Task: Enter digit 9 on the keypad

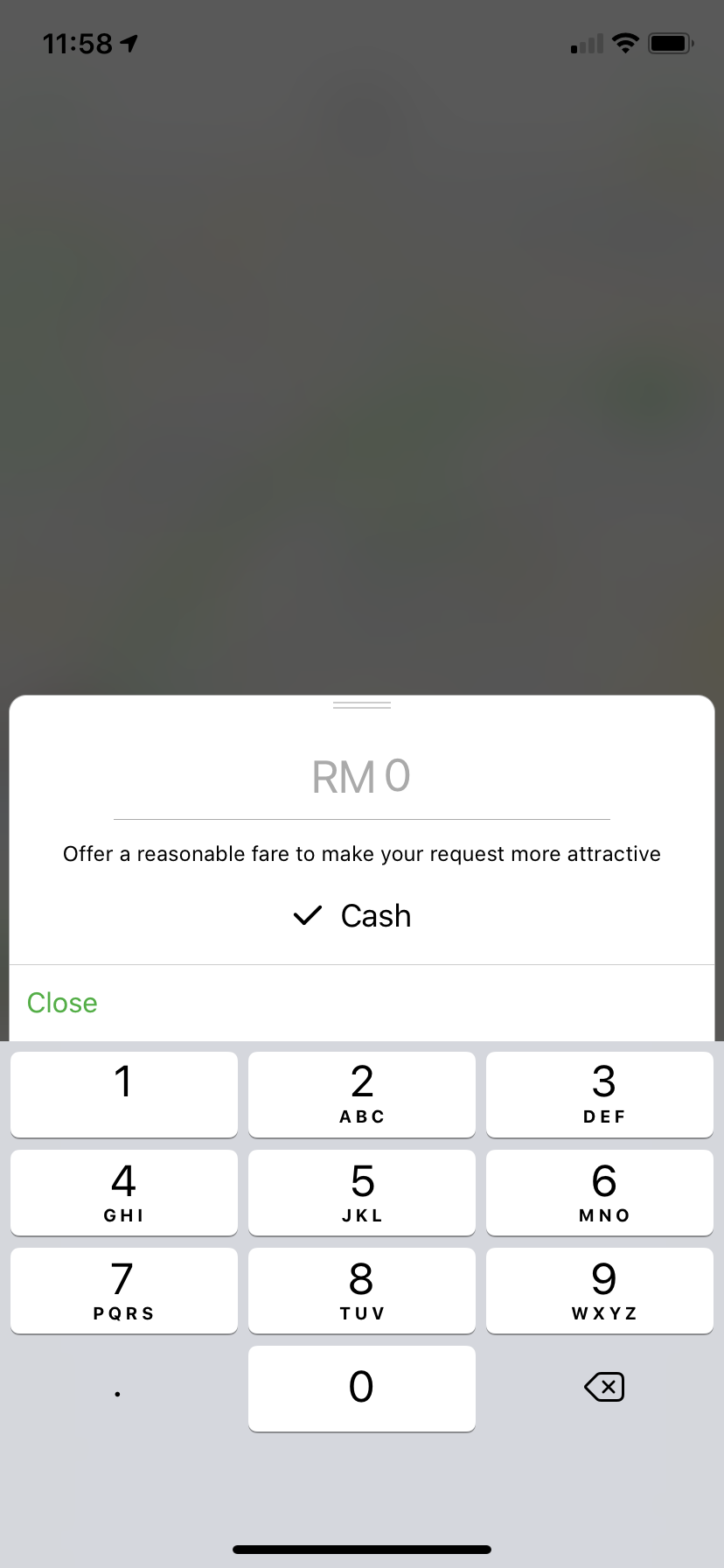Action: coord(600,1290)
